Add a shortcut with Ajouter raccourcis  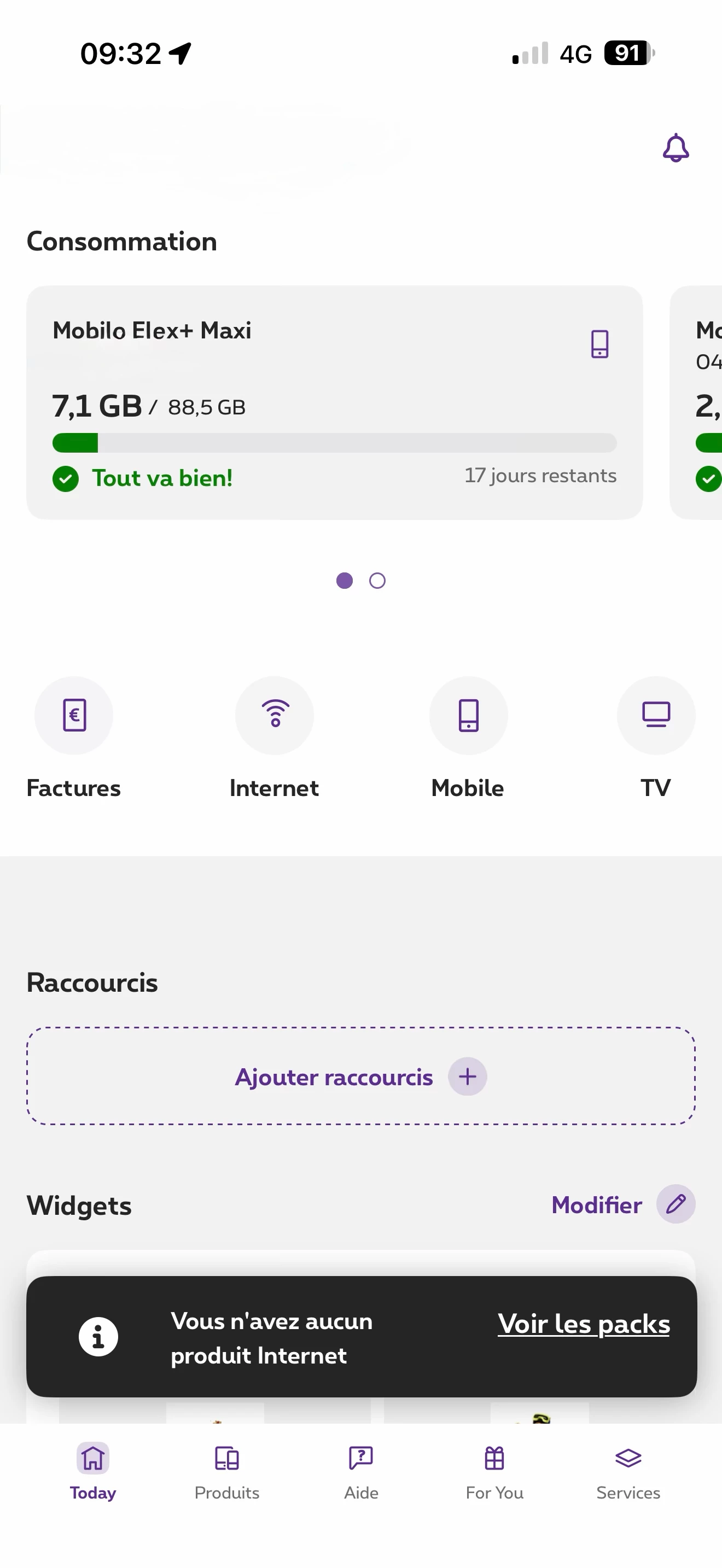(360, 1076)
